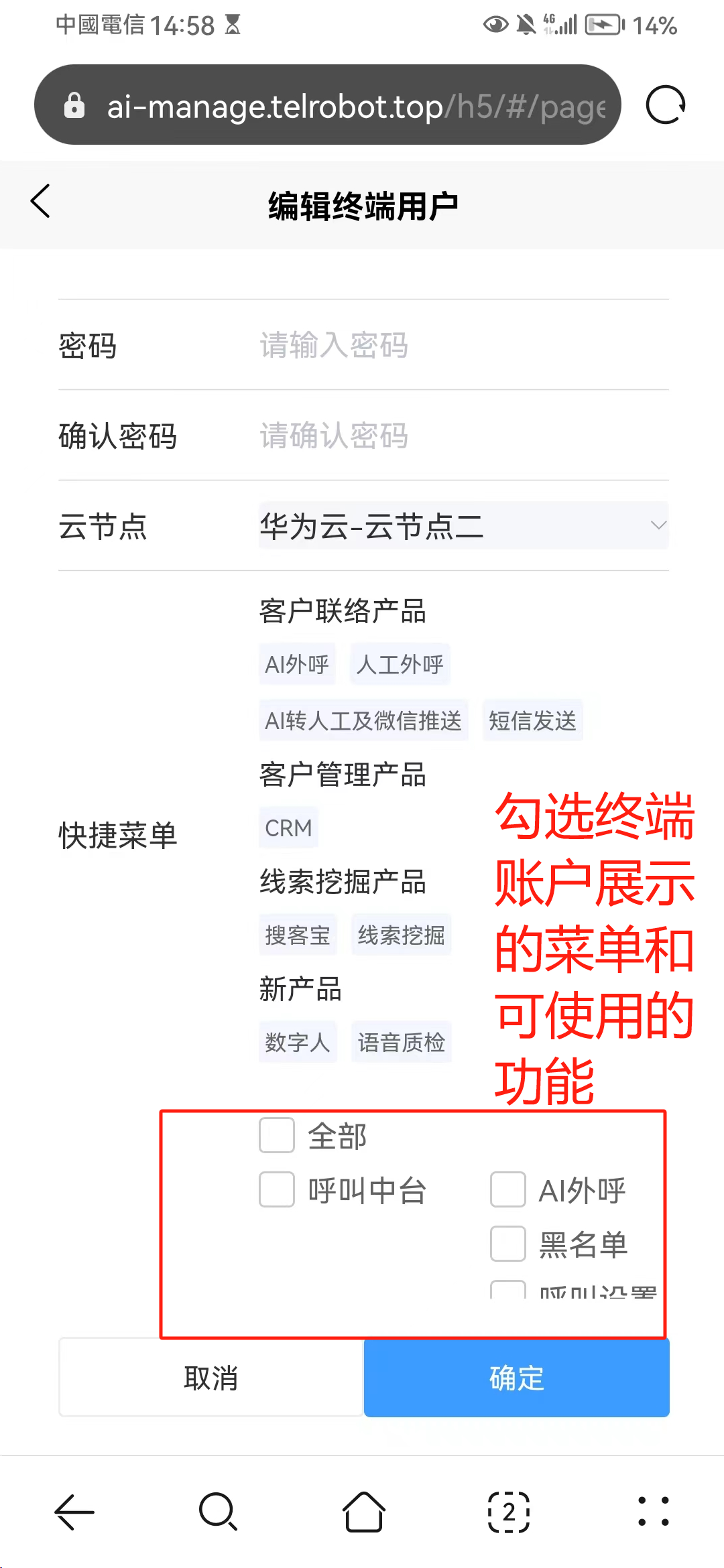Tap the browser URL address bar

pos(327,105)
